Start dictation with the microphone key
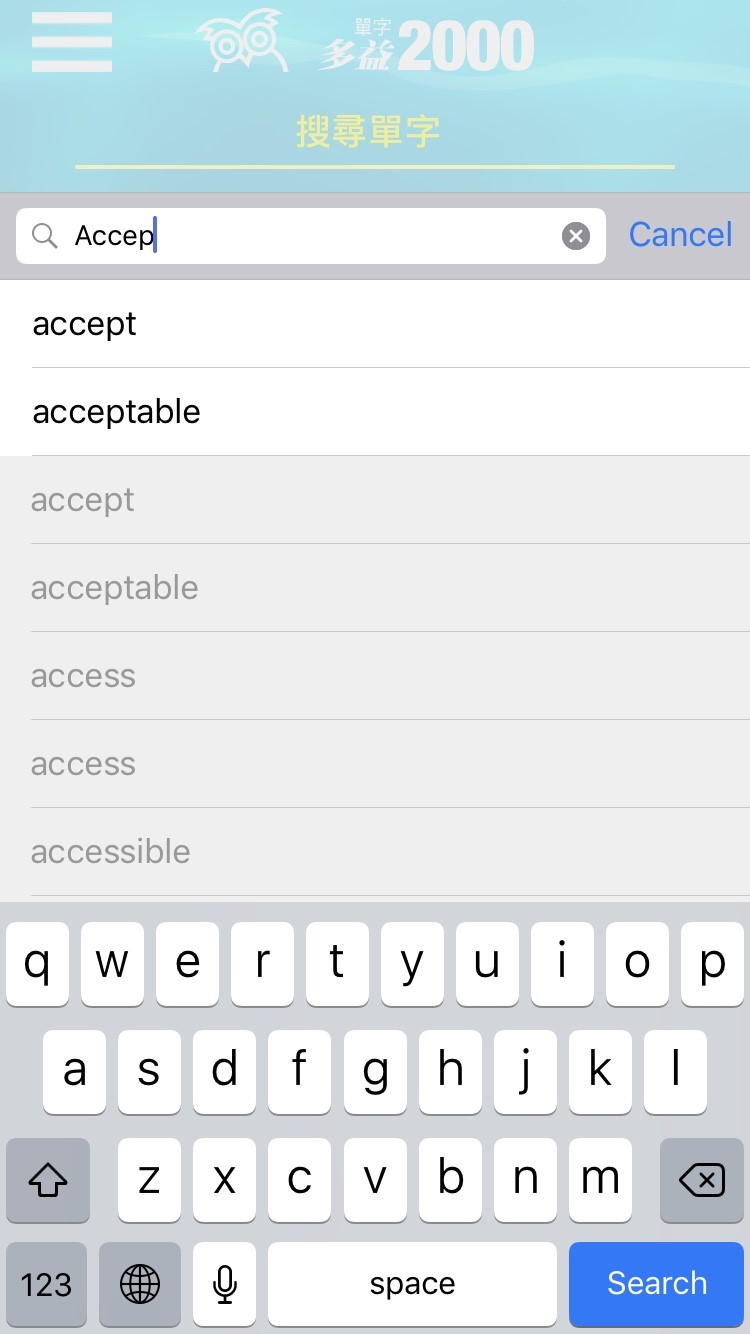The height and width of the screenshot is (1334, 750). coord(225,1284)
